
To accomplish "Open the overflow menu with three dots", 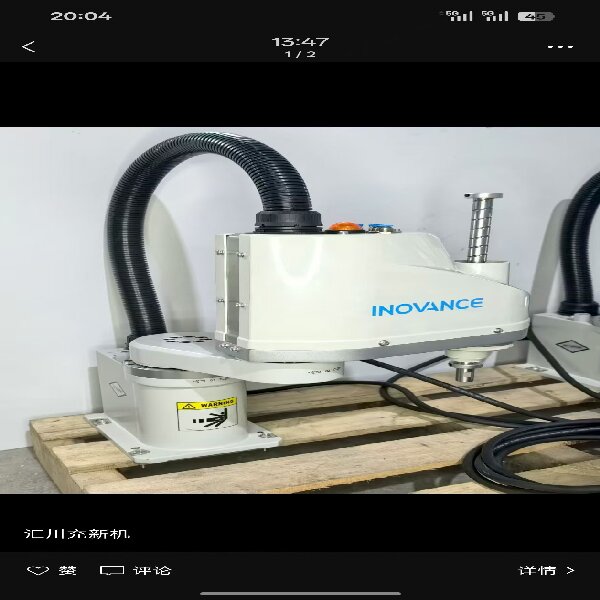I will [x=560, y=47].
